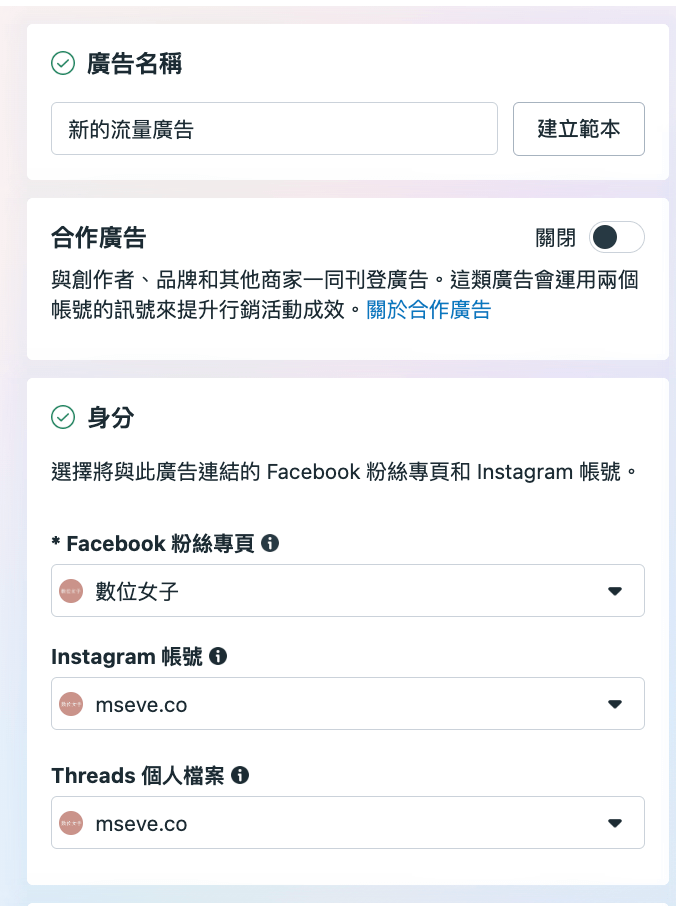Show info for Instagram 帳號
This screenshot has height=906, width=676.
point(217,656)
